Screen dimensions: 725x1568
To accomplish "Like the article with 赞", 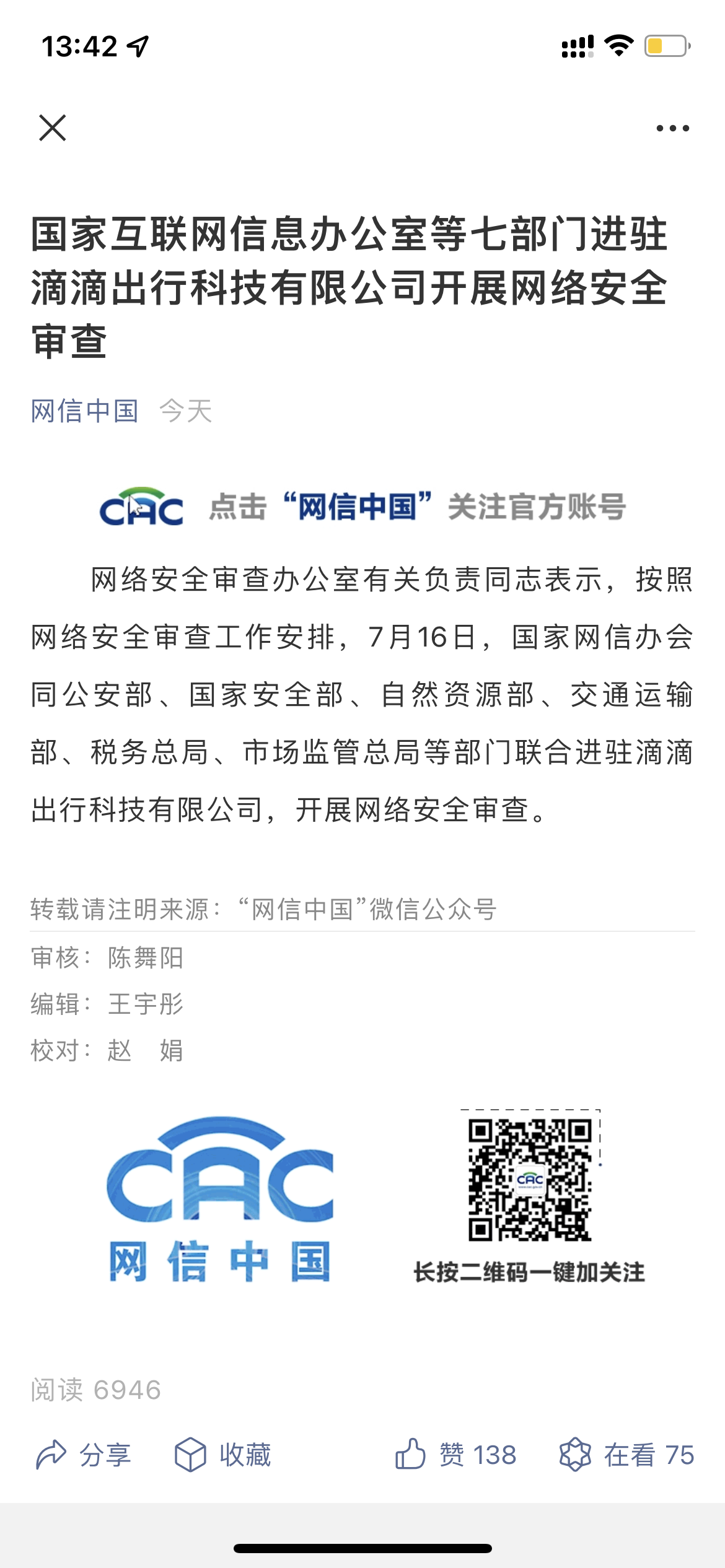I will click(x=456, y=1455).
